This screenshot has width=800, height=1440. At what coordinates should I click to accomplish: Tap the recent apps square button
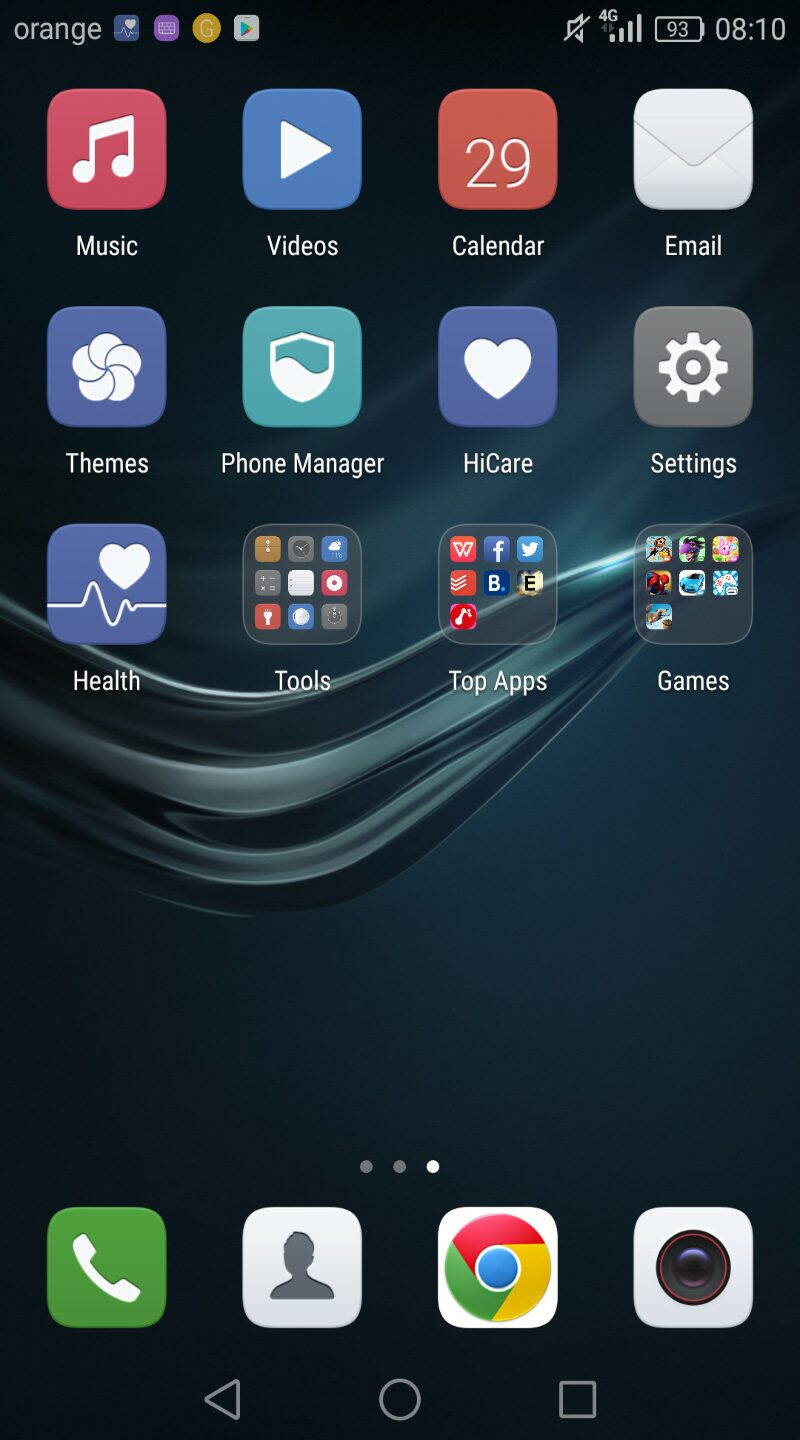[x=577, y=1399]
